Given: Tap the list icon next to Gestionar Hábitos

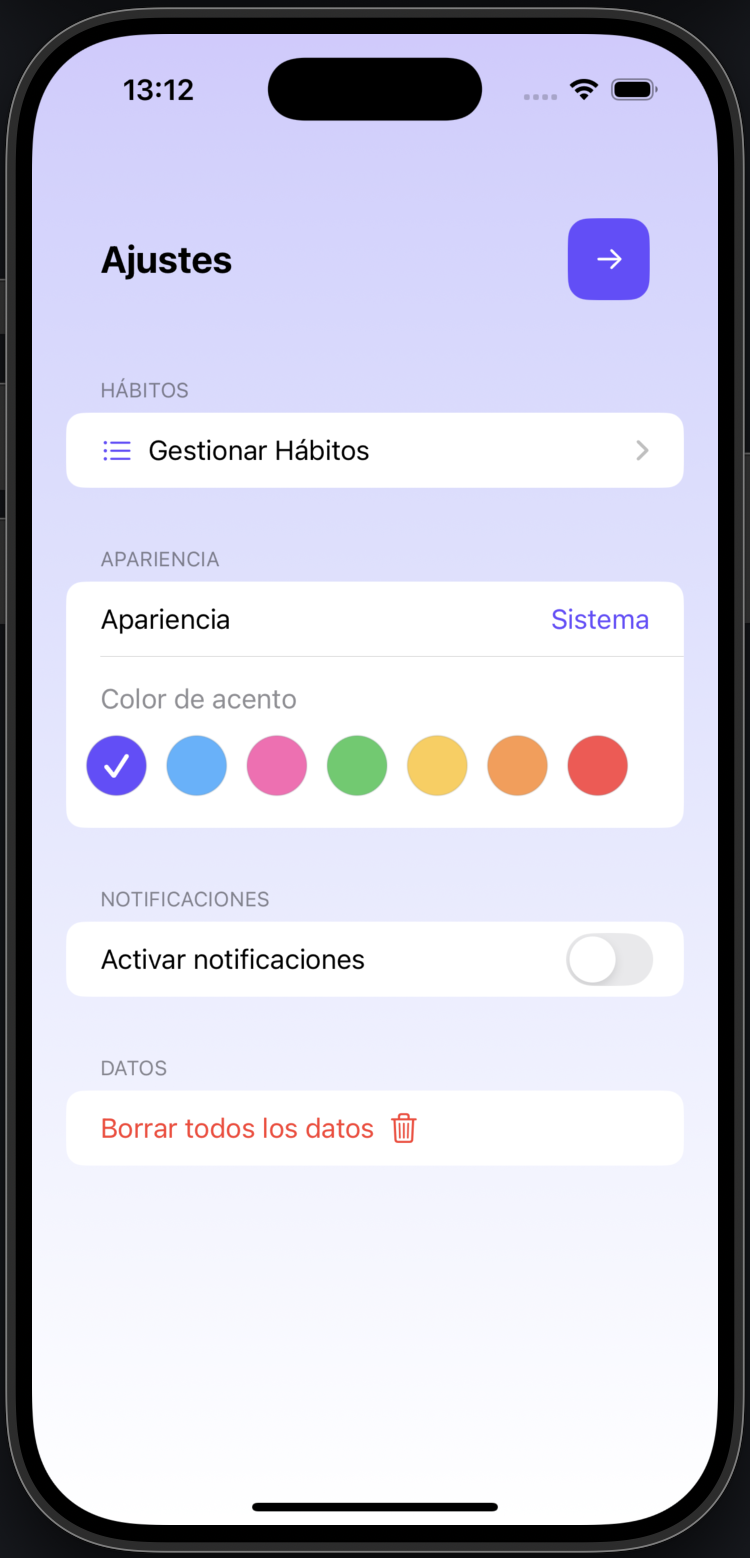Looking at the screenshot, I should coord(117,450).
